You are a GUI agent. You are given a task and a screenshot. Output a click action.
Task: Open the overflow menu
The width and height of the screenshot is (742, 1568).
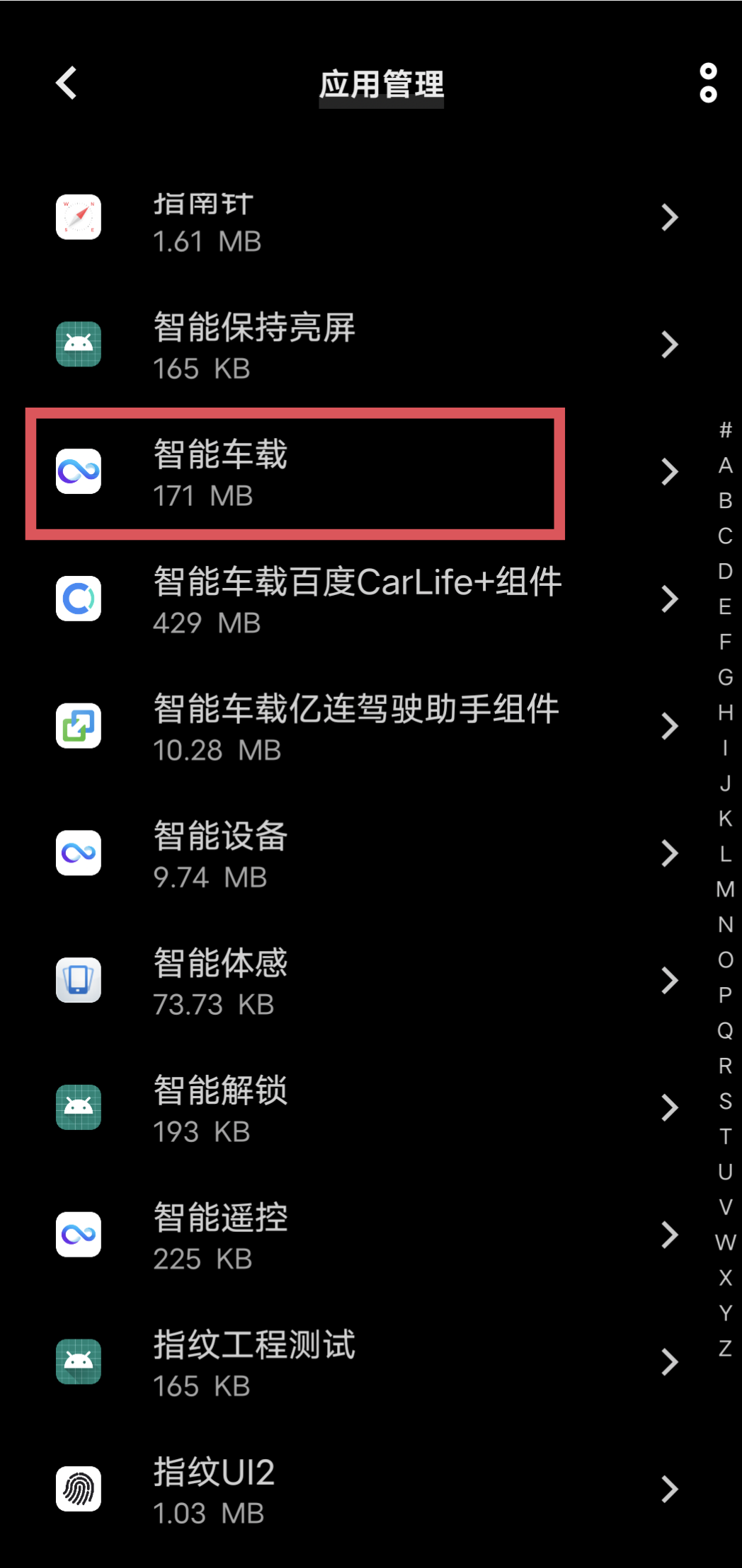click(x=708, y=83)
